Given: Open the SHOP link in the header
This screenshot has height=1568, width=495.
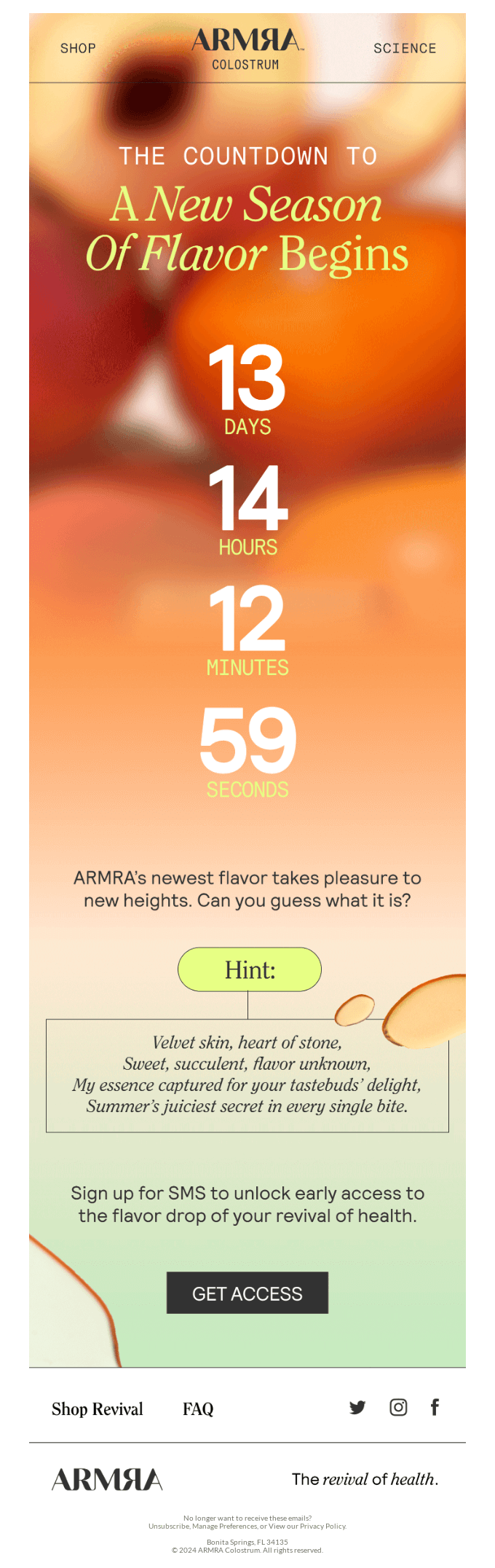Looking at the screenshot, I should 78,49.
